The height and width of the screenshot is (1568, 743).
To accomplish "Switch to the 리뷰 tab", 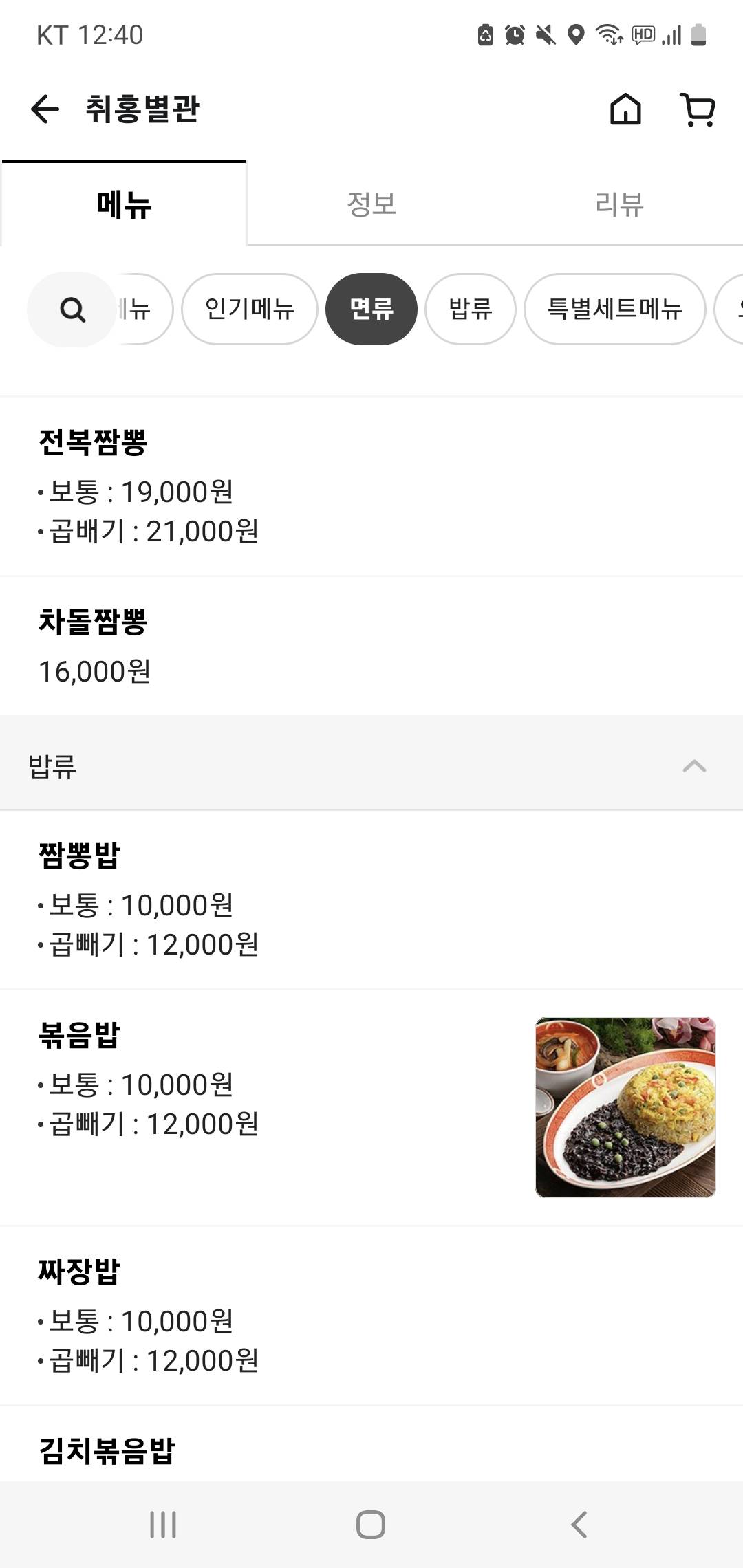I will 619,204.
